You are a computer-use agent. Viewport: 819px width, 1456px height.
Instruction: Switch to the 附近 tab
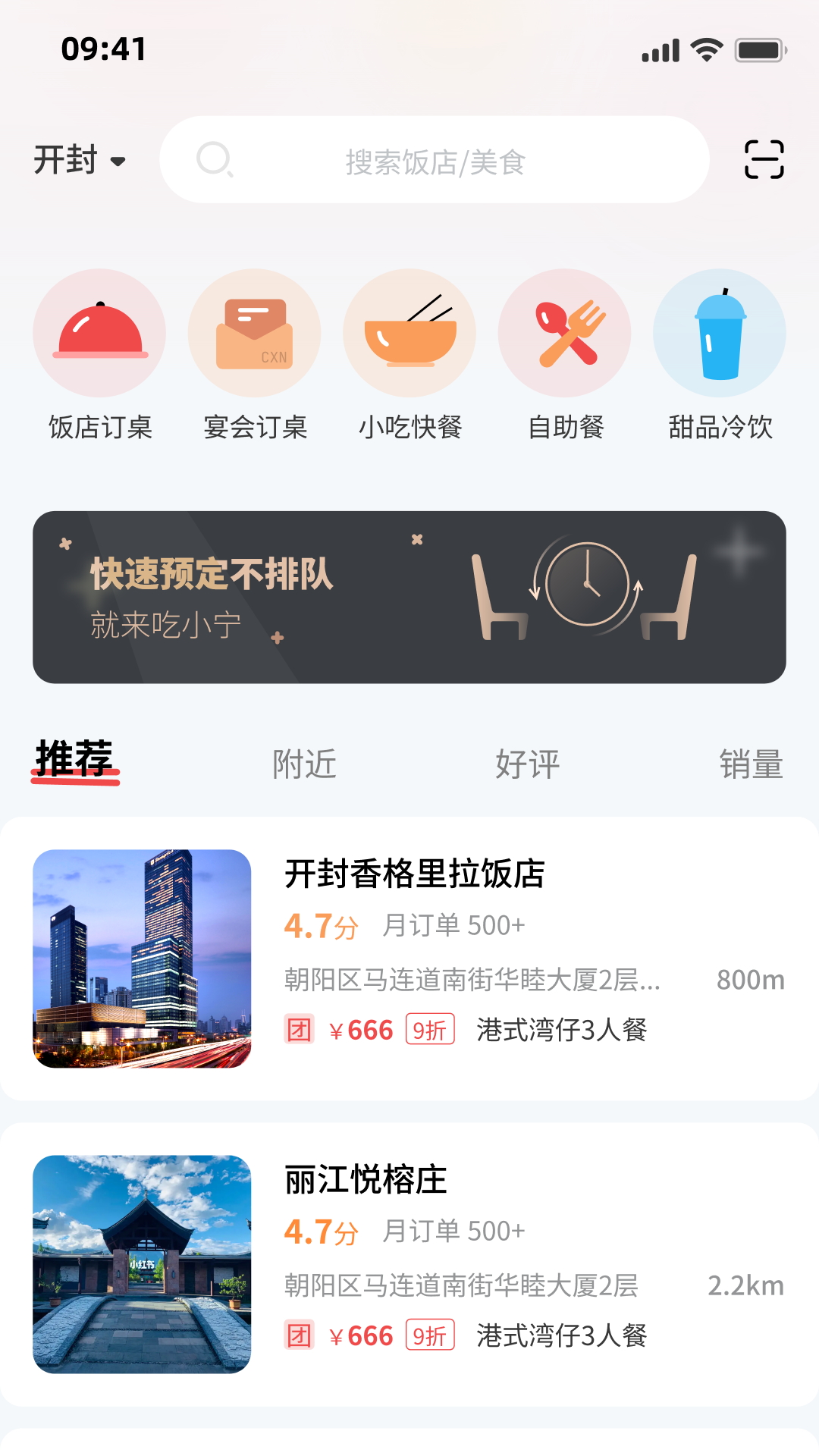(x=304, y=764)
